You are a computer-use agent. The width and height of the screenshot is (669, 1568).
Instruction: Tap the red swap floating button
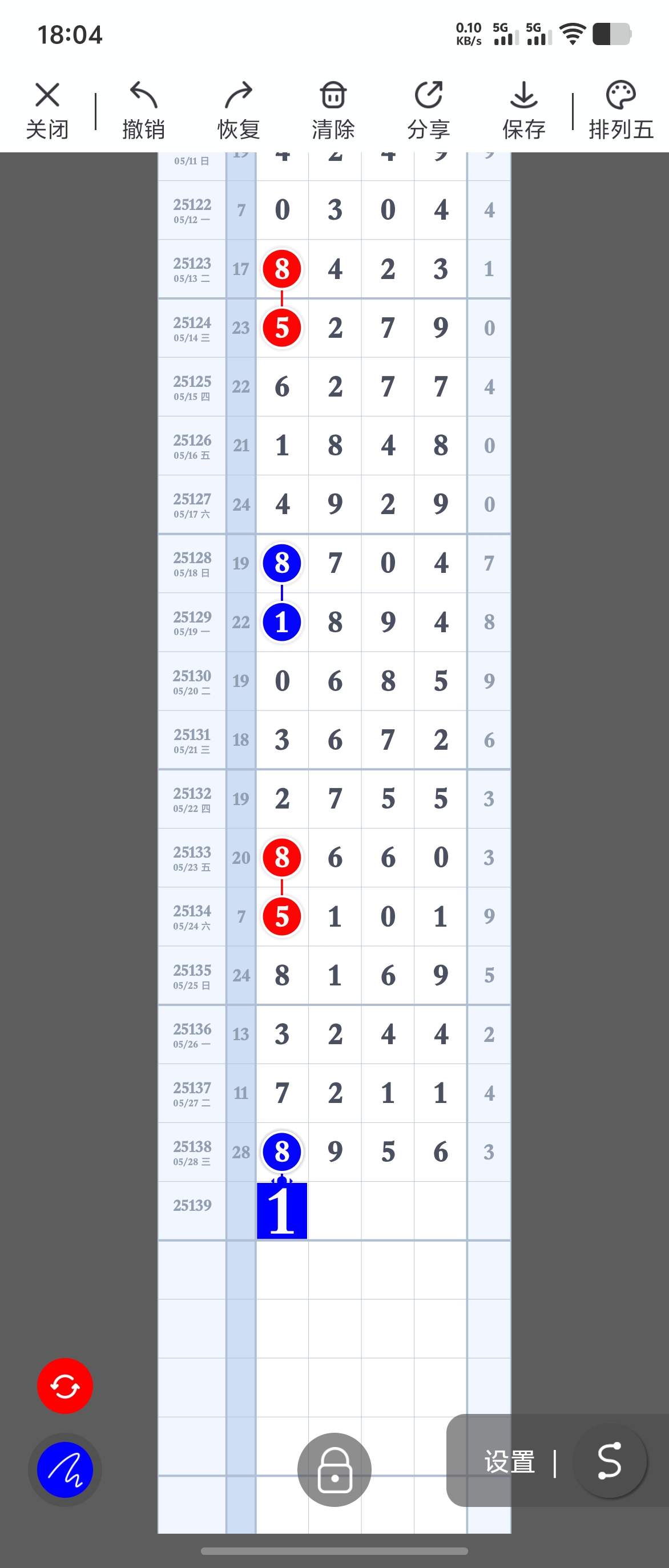pyautogui.click(x=65, y=1386)
